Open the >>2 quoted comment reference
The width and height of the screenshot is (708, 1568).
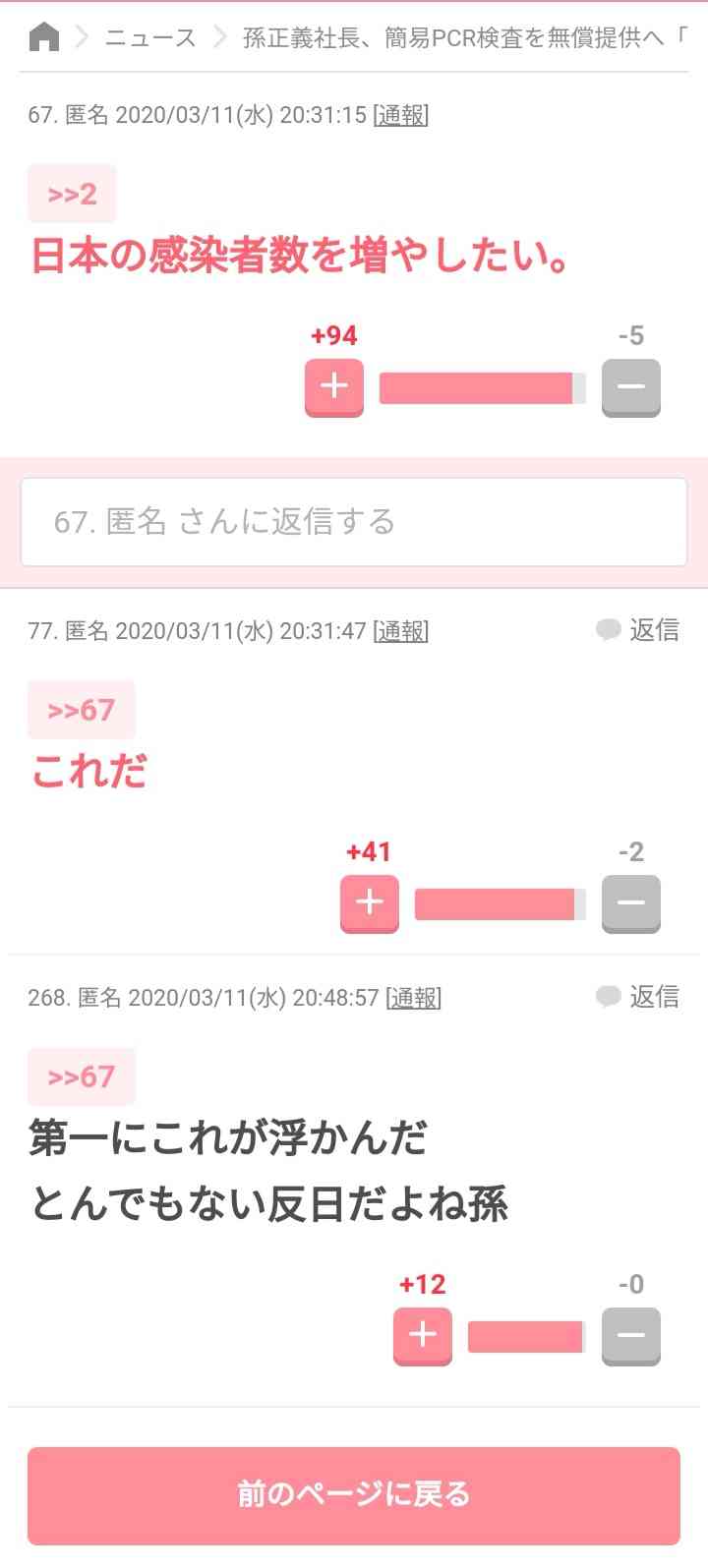click(x=72, y=193)
